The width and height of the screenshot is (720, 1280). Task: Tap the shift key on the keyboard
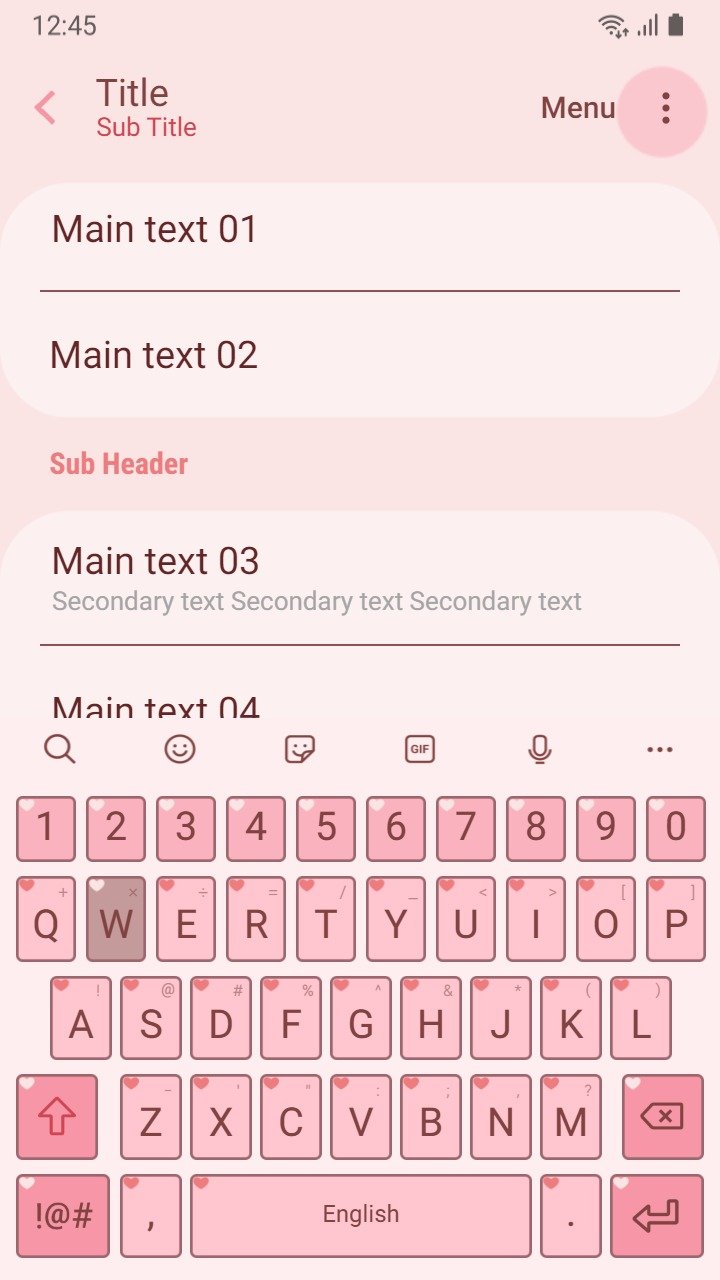(57, 1118)
